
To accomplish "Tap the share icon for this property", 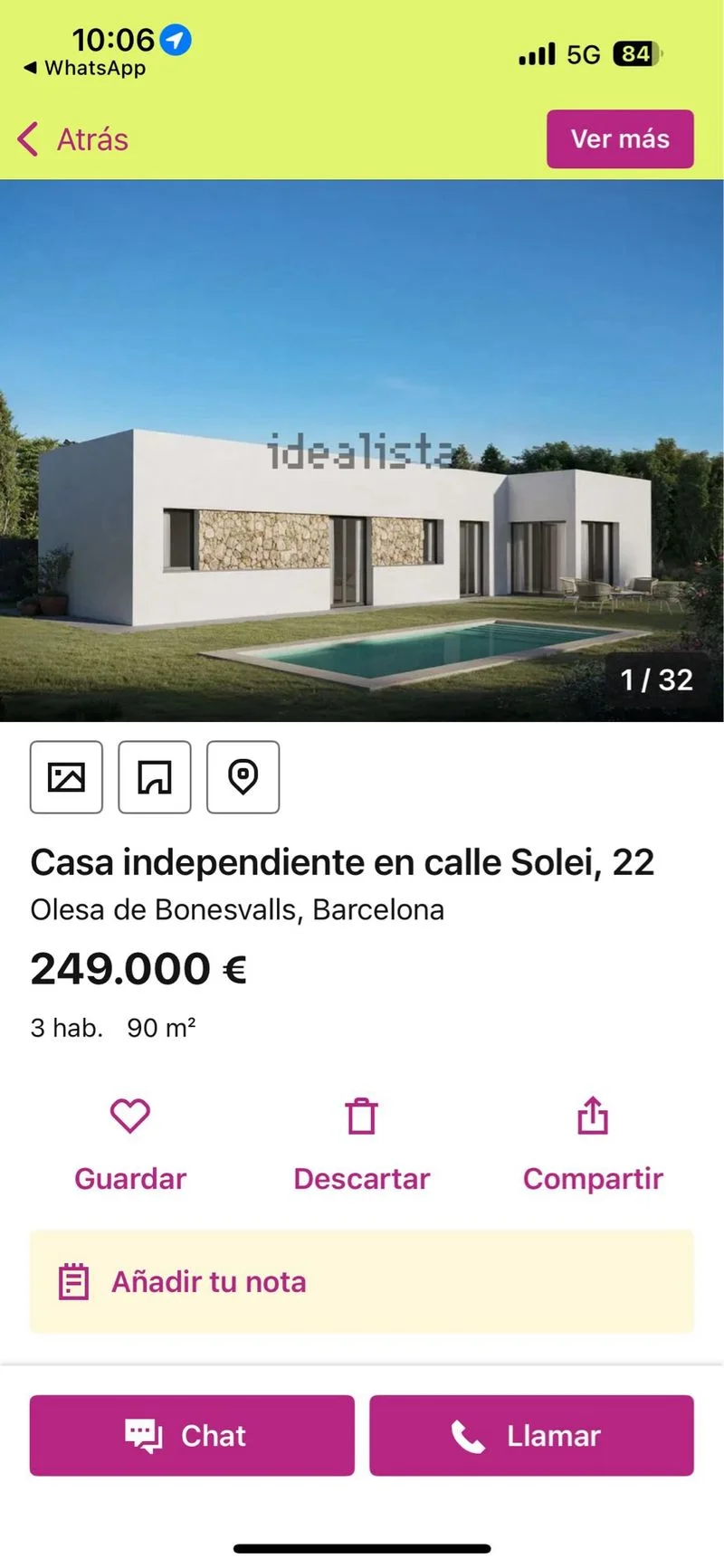I will (x=593, y=1115).
